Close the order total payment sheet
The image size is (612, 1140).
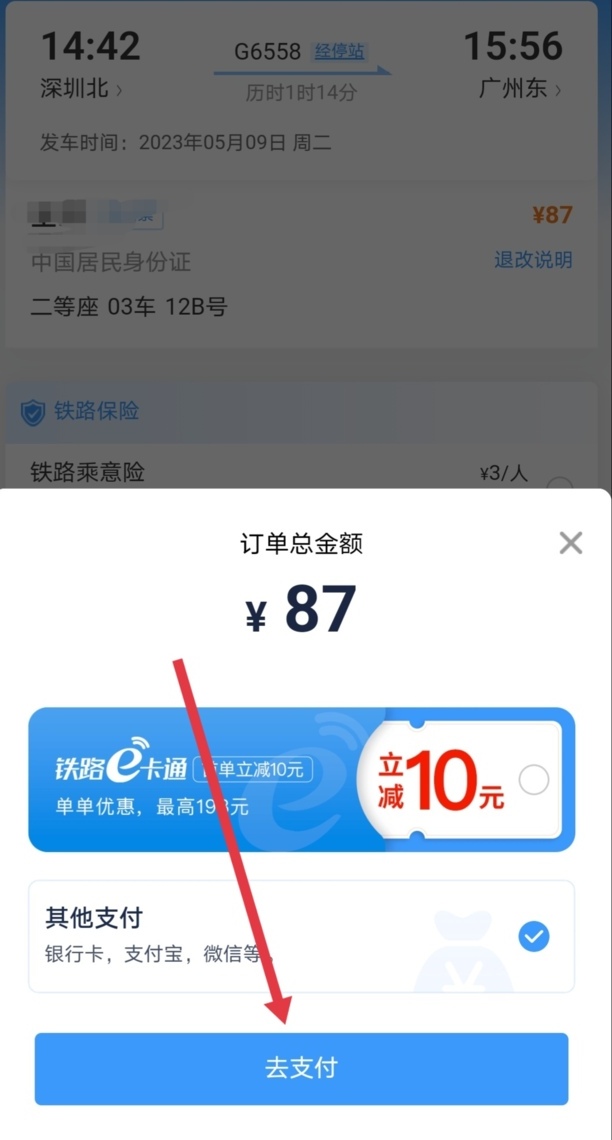571,543
